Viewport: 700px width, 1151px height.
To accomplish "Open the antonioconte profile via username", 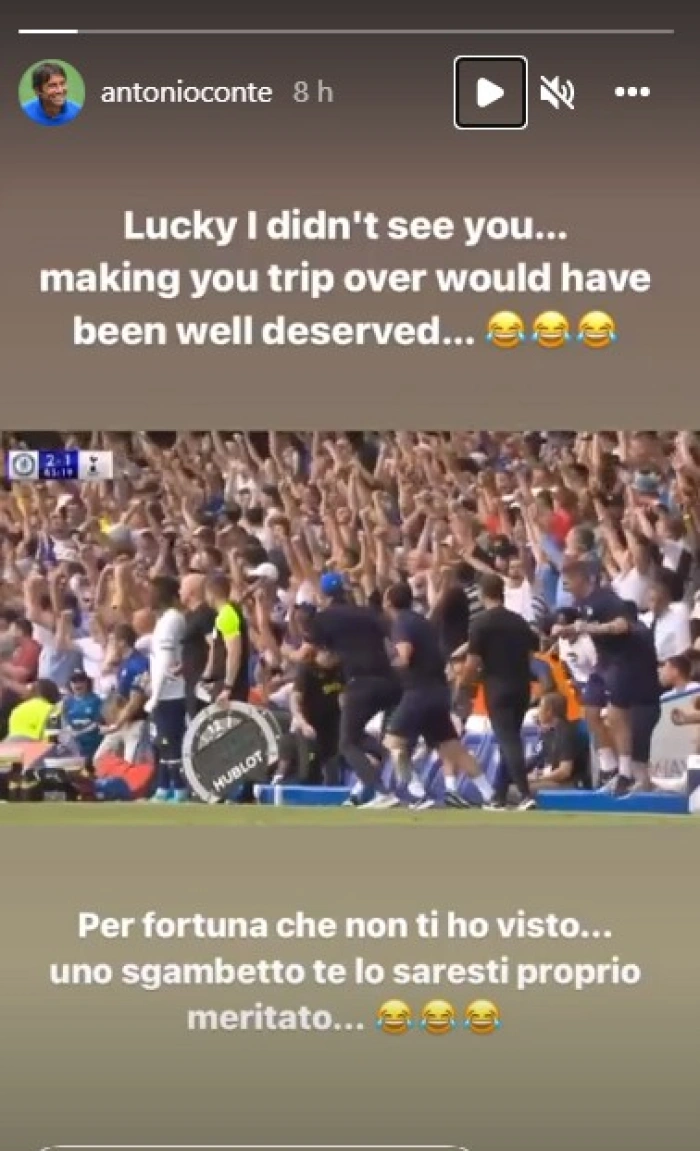I will tap(186, 93).
